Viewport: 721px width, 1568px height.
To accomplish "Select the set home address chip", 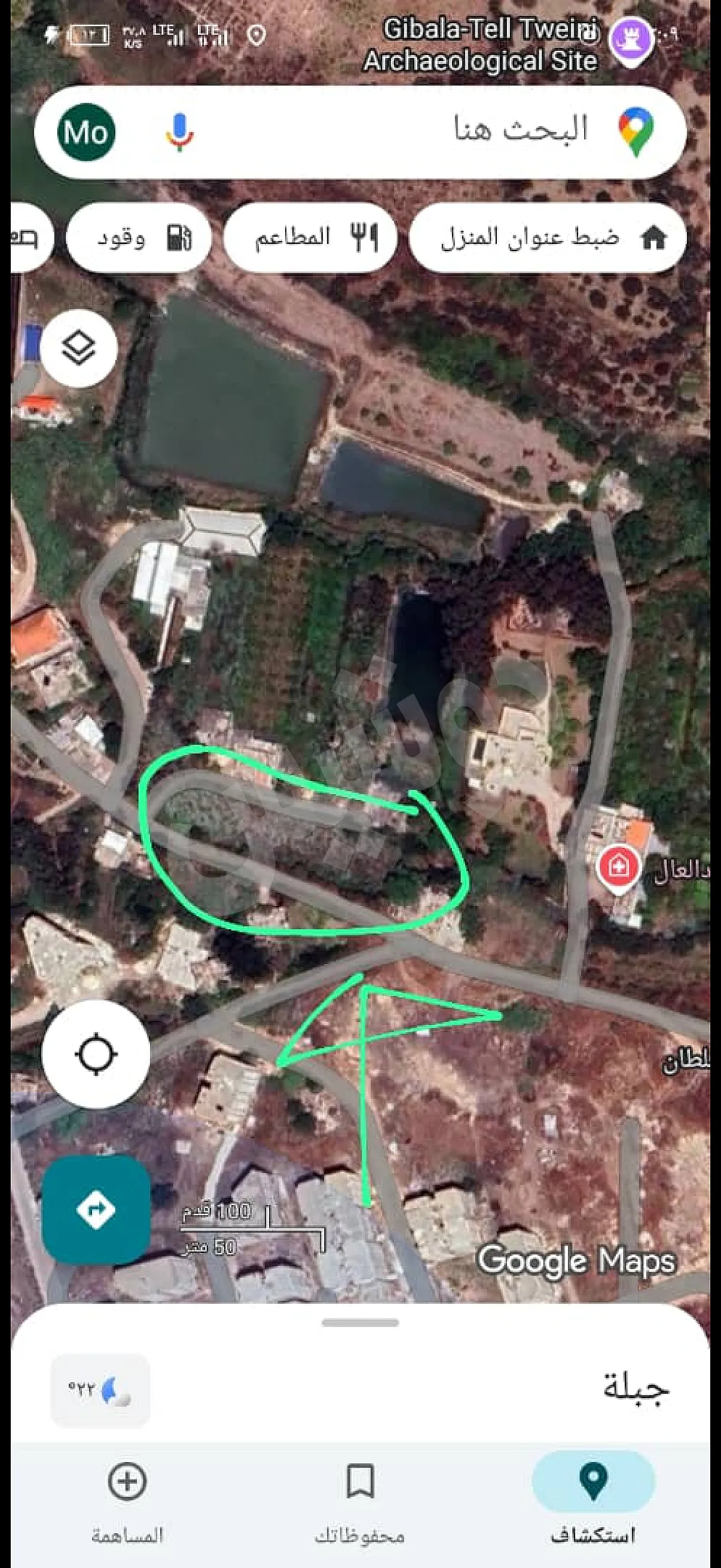I will (x=548, y=237).
